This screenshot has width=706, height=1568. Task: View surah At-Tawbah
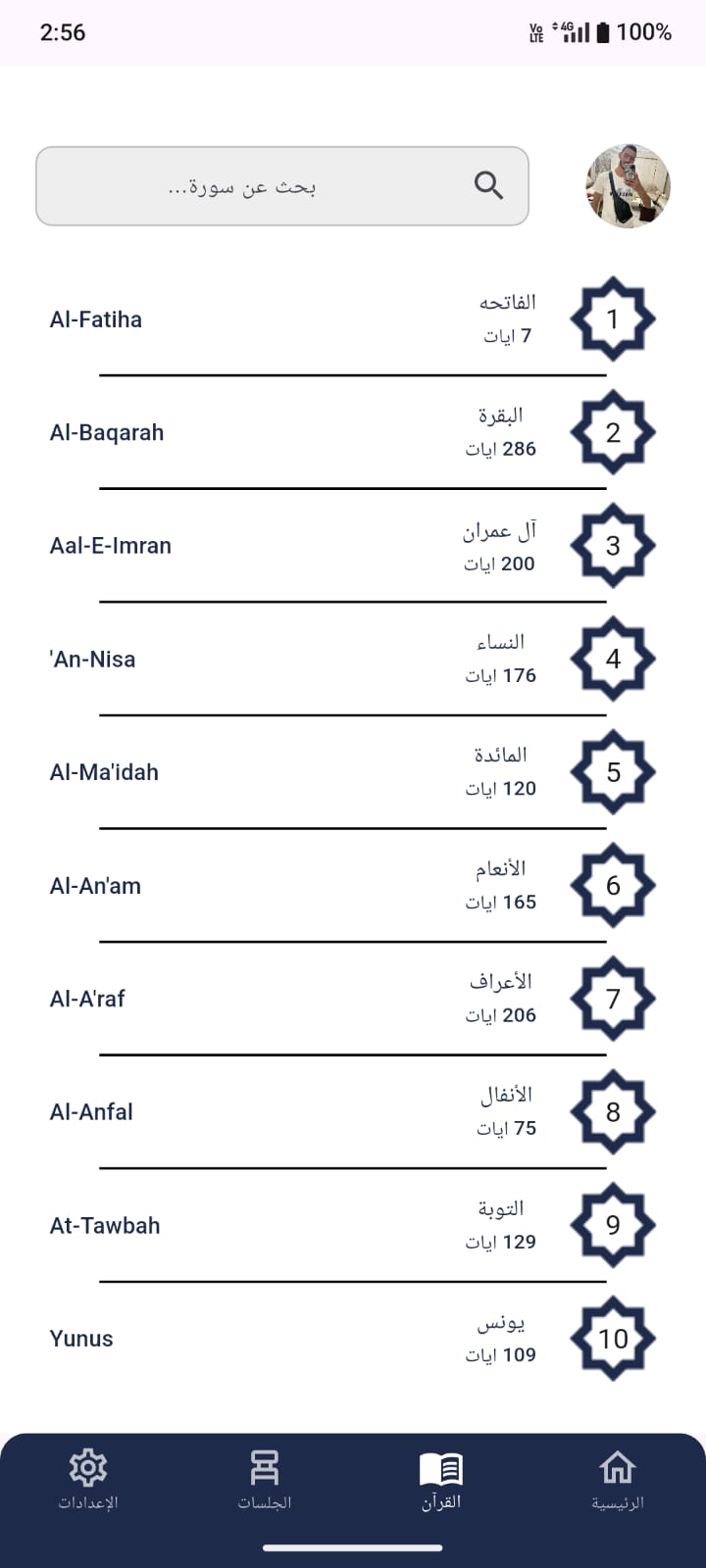[x=353, y=1225]
